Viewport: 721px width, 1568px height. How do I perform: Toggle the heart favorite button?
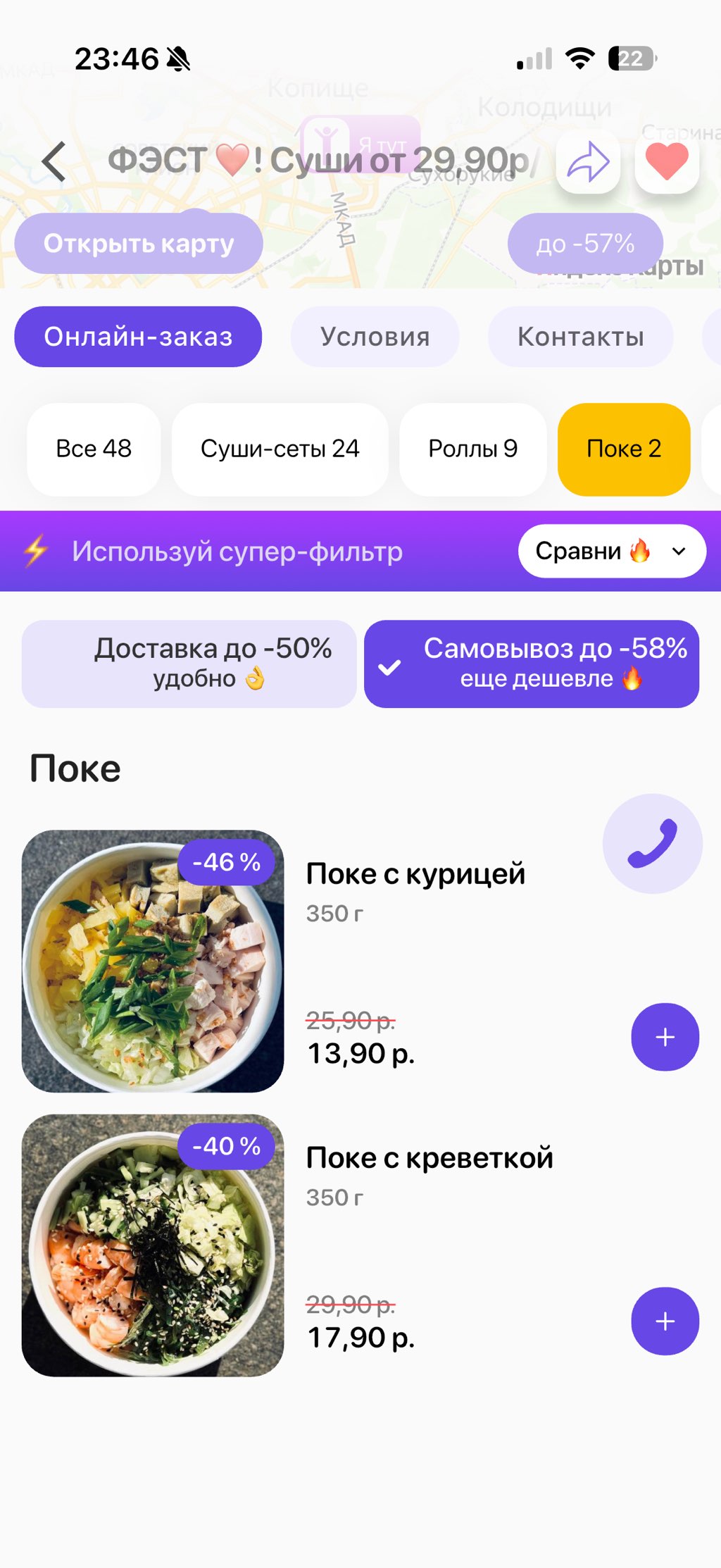(667, 161)
